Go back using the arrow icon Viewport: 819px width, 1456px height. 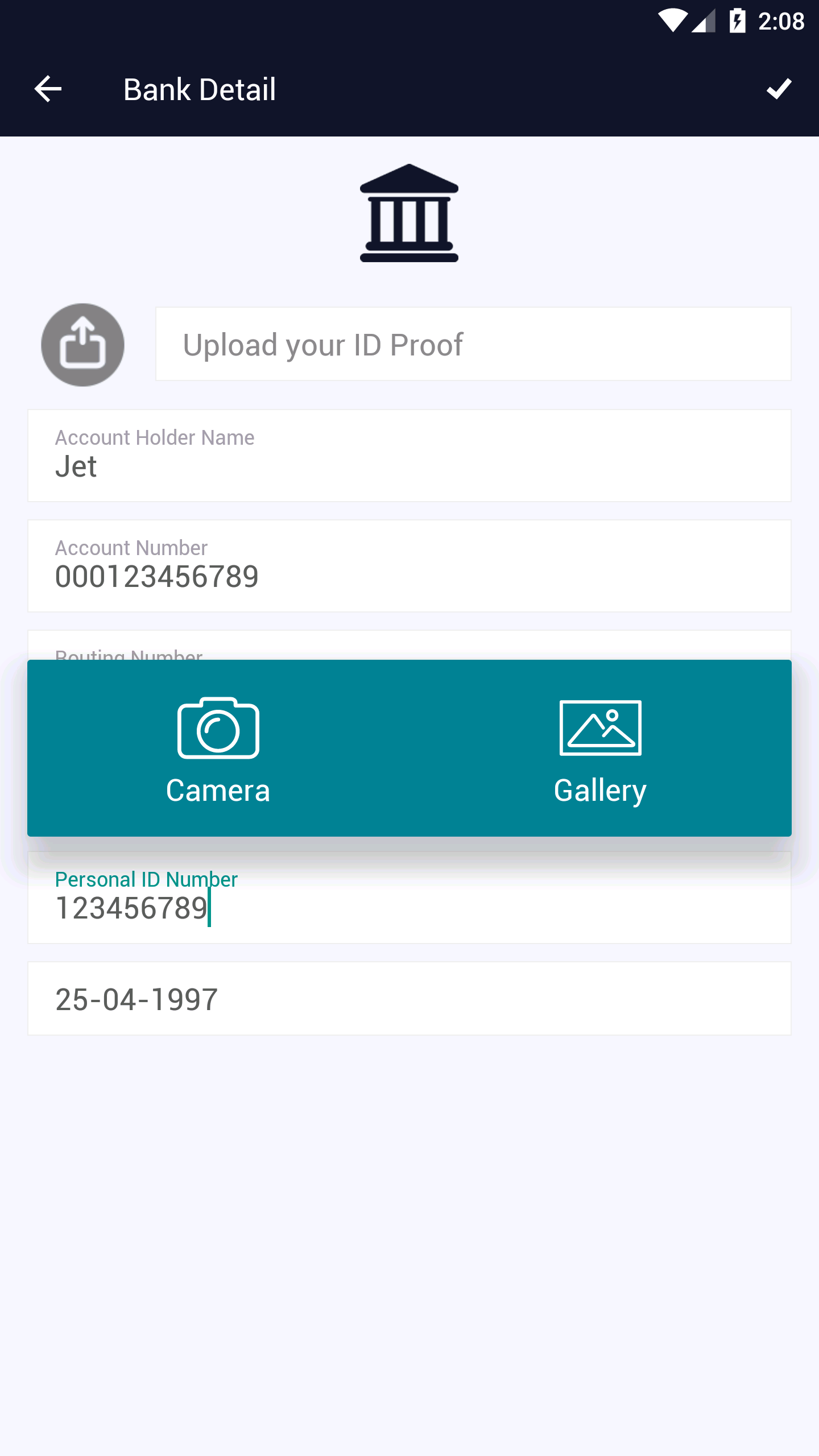pos(48,89)
